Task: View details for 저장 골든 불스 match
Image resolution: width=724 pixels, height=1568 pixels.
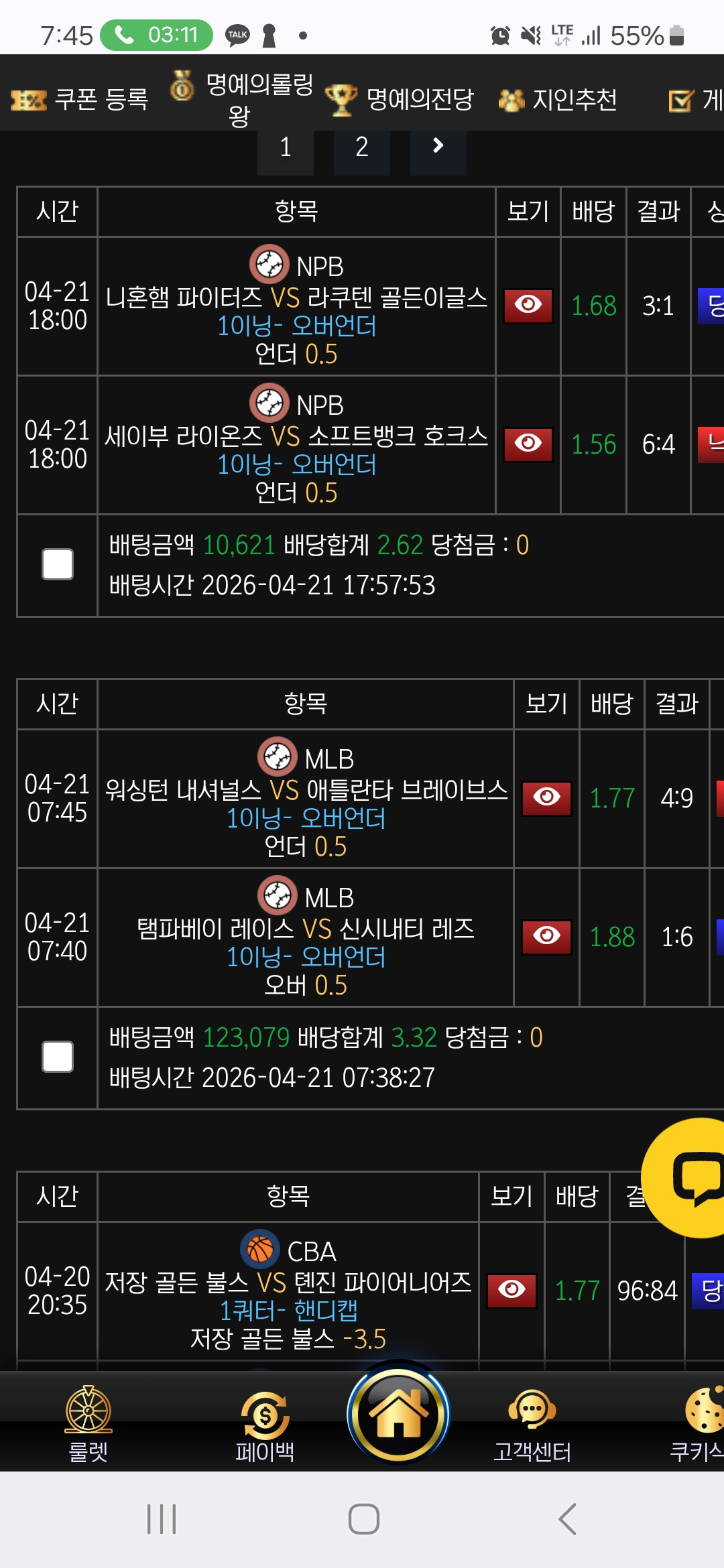Action: (x=511, y=1290)
